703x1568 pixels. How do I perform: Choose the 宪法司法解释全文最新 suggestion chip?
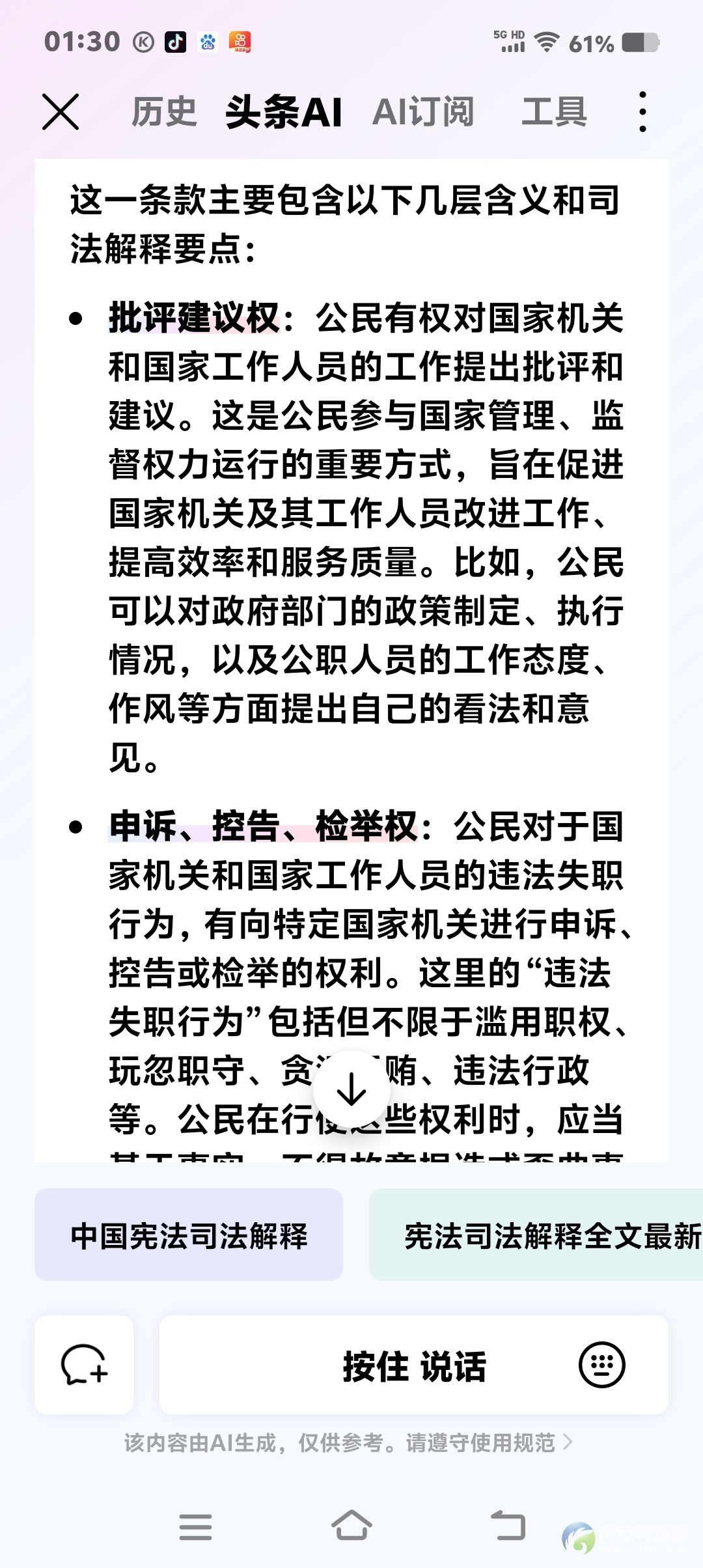[536, 1235]
